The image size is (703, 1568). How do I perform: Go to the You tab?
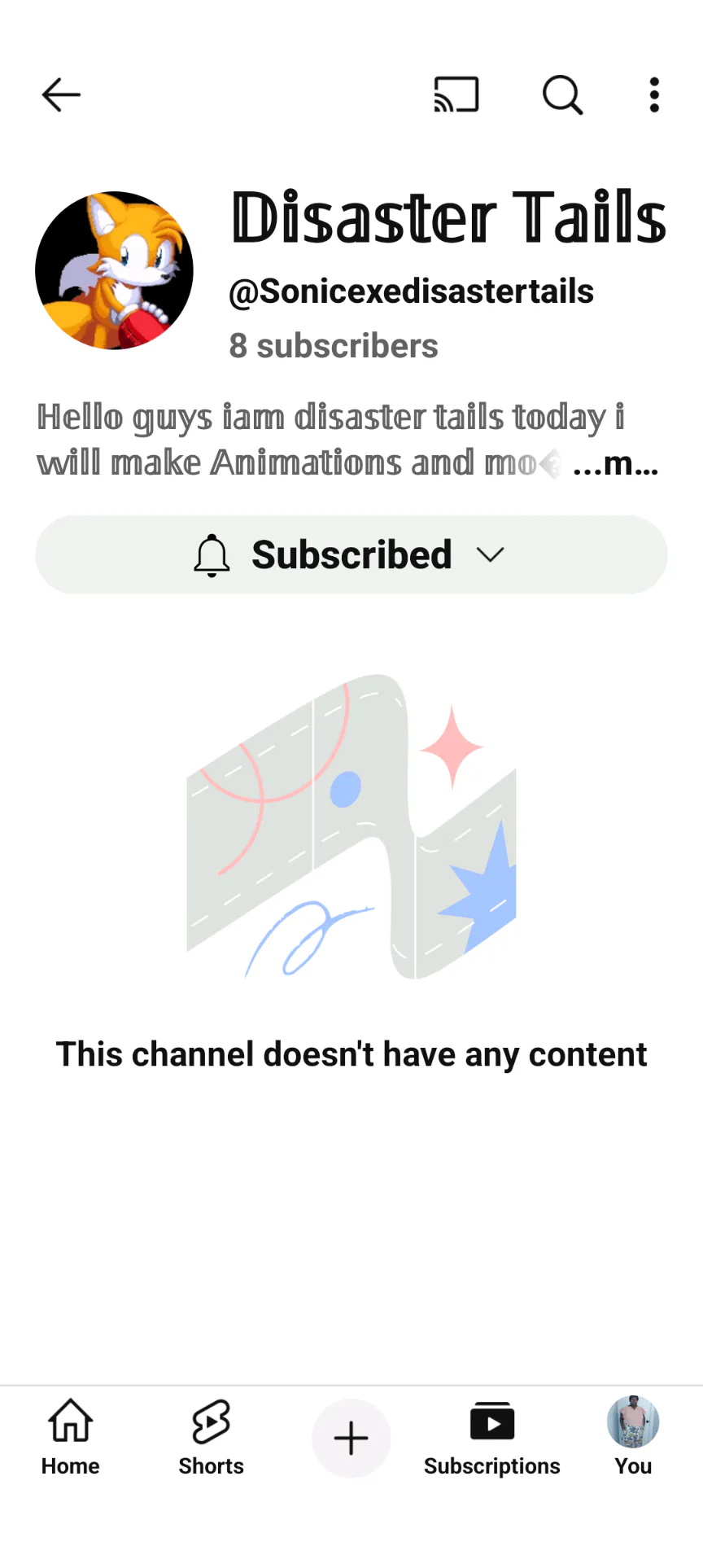(x=633, y=1438)
